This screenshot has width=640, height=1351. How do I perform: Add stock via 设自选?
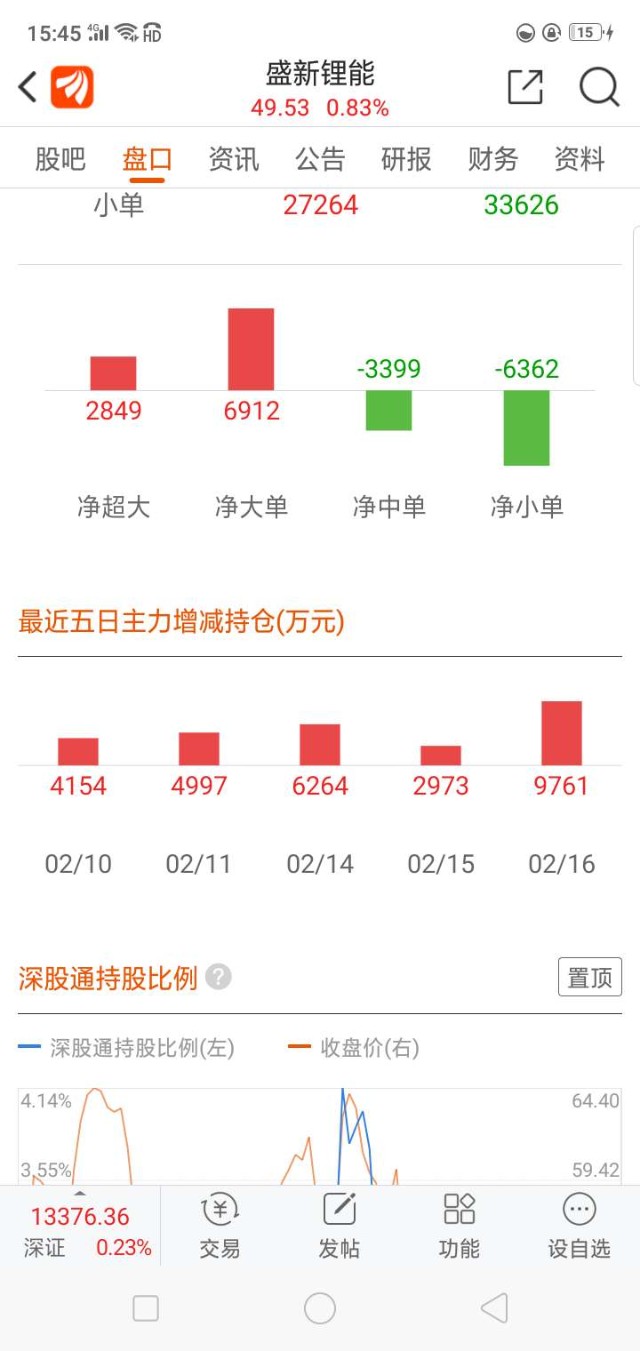tap(579, 1226)
